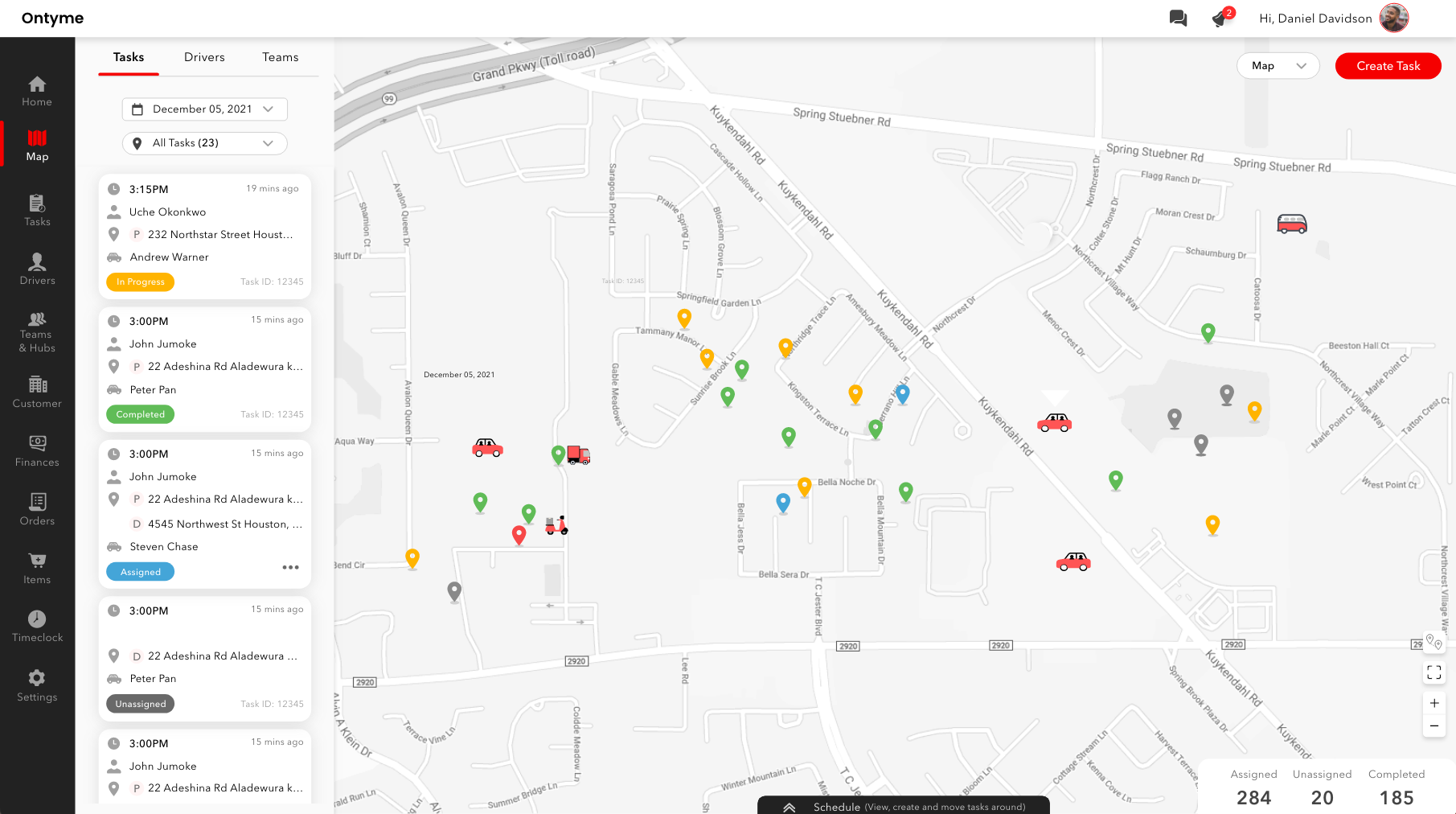Go to Home in the sidebar
The width and height of the screenshot is (1456, 814).
(x=37, y=91)
